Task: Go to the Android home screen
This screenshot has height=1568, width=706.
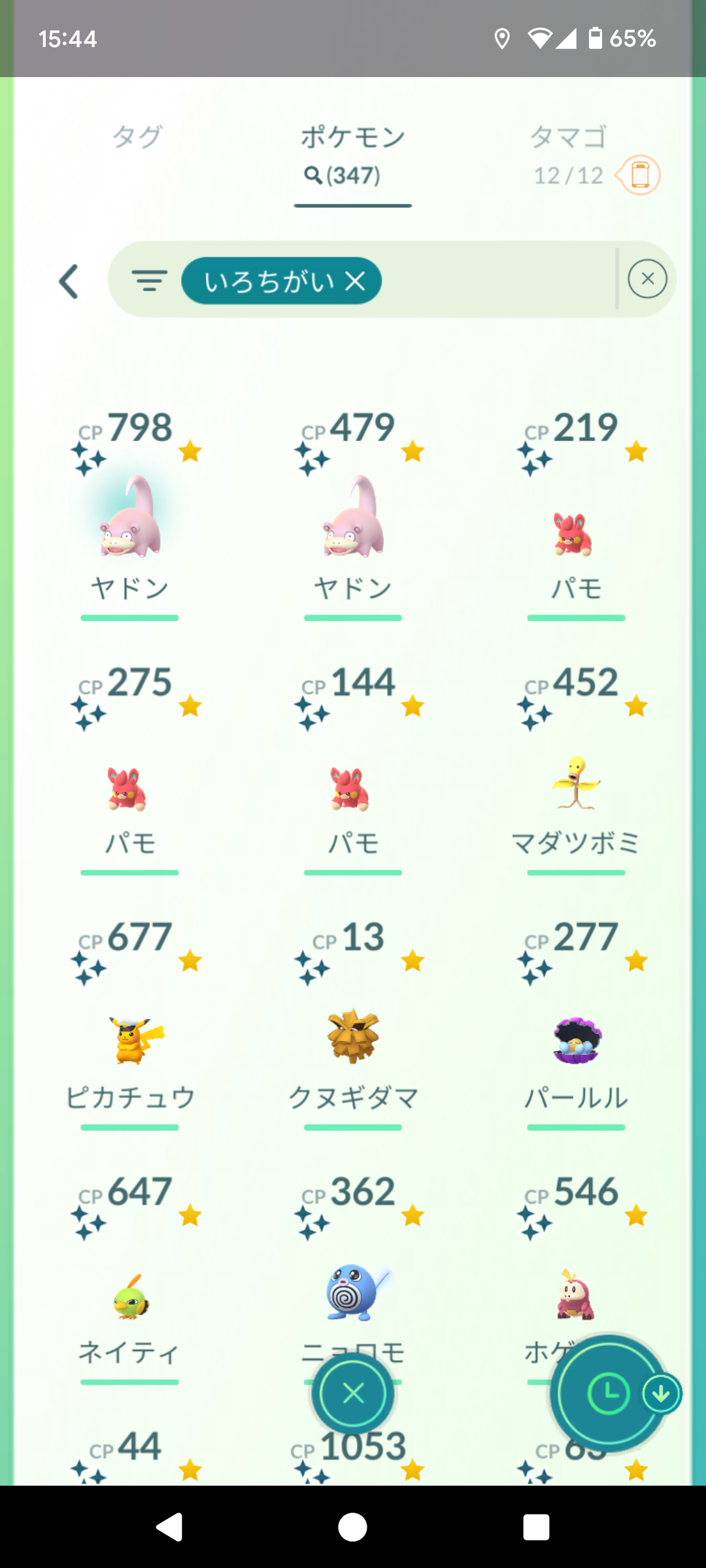Action: click(353, 1527)
